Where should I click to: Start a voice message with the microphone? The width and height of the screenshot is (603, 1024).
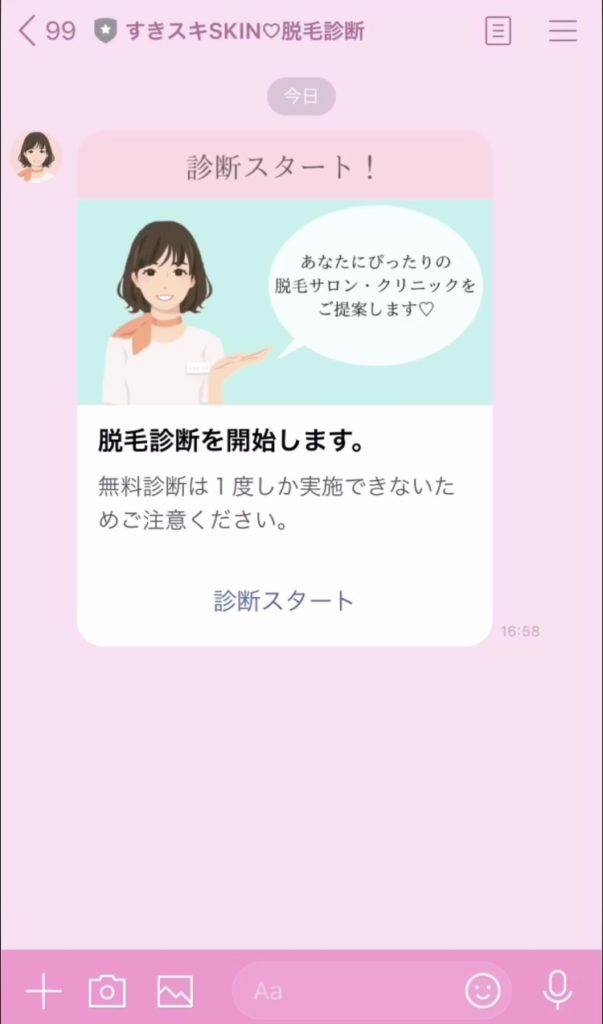(557, 990)
